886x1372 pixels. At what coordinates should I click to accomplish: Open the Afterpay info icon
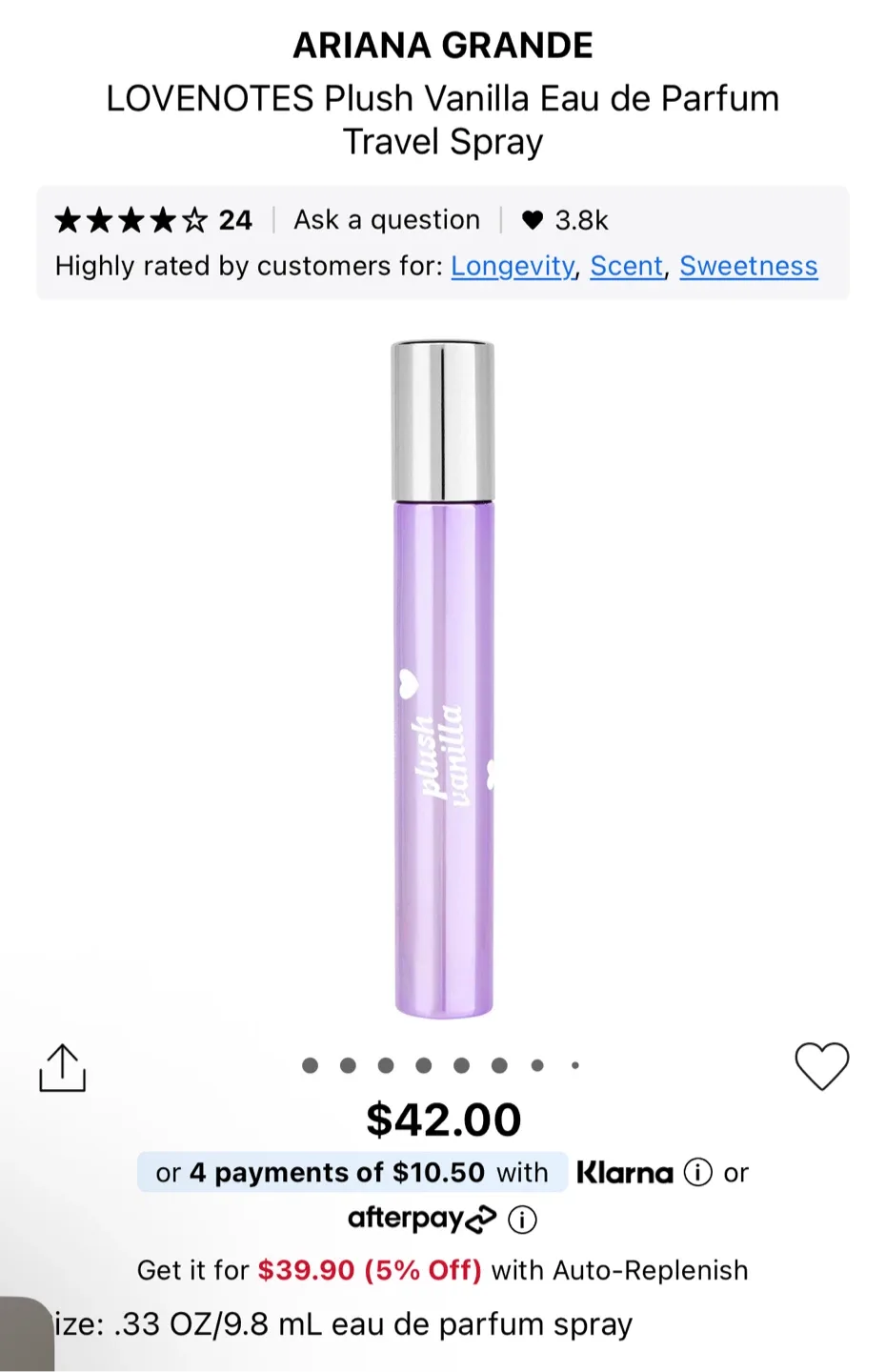pyautogui.click(x=521, y=1220)
